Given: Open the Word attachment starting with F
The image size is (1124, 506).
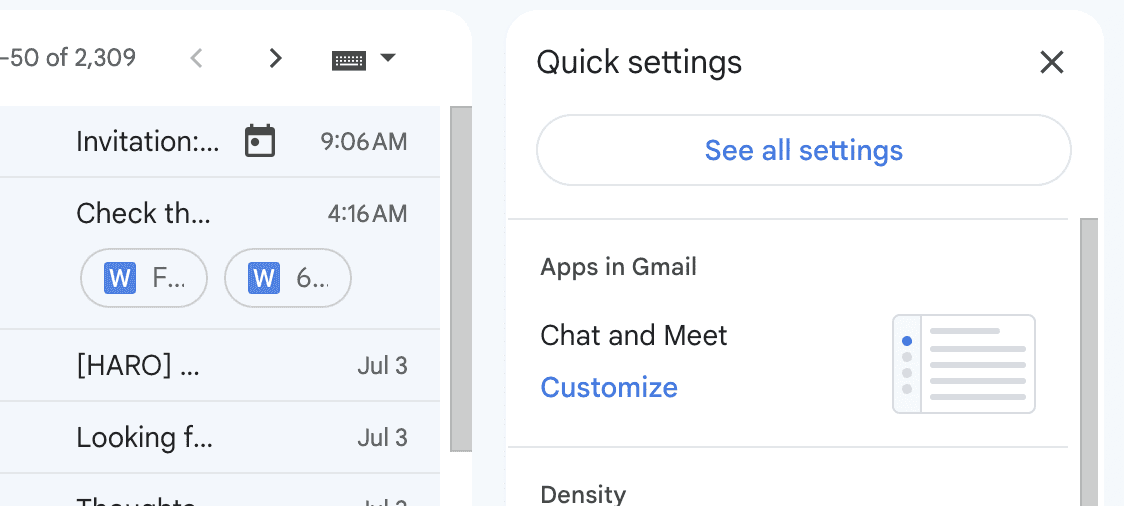Looking at the screenshot, I should [x=144, y=278].
